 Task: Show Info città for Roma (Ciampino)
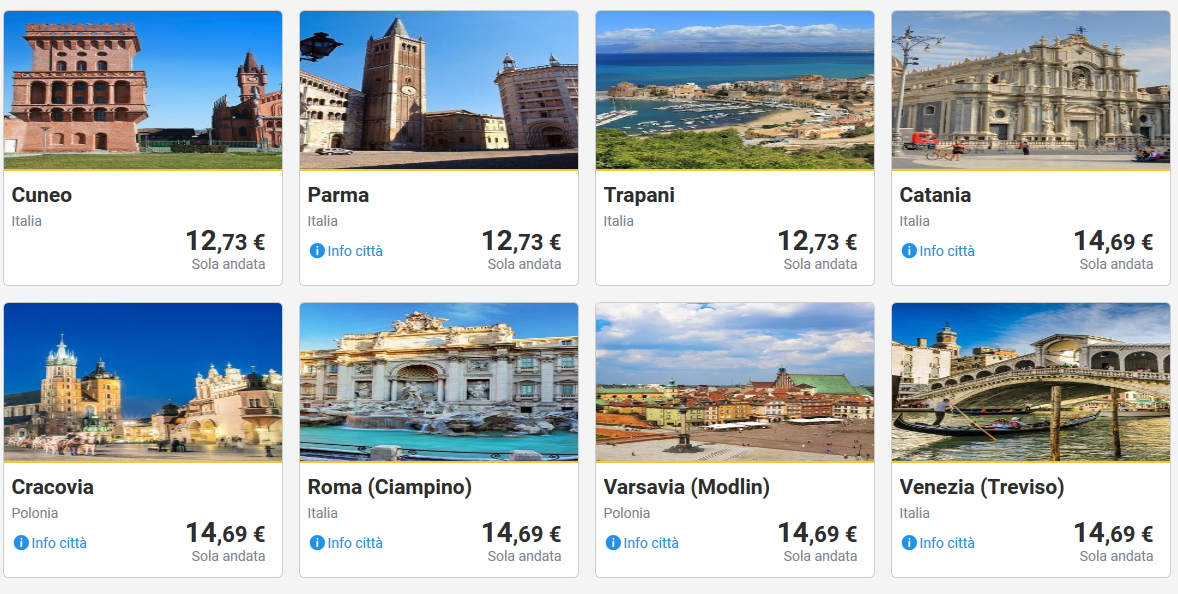(346, 543)
